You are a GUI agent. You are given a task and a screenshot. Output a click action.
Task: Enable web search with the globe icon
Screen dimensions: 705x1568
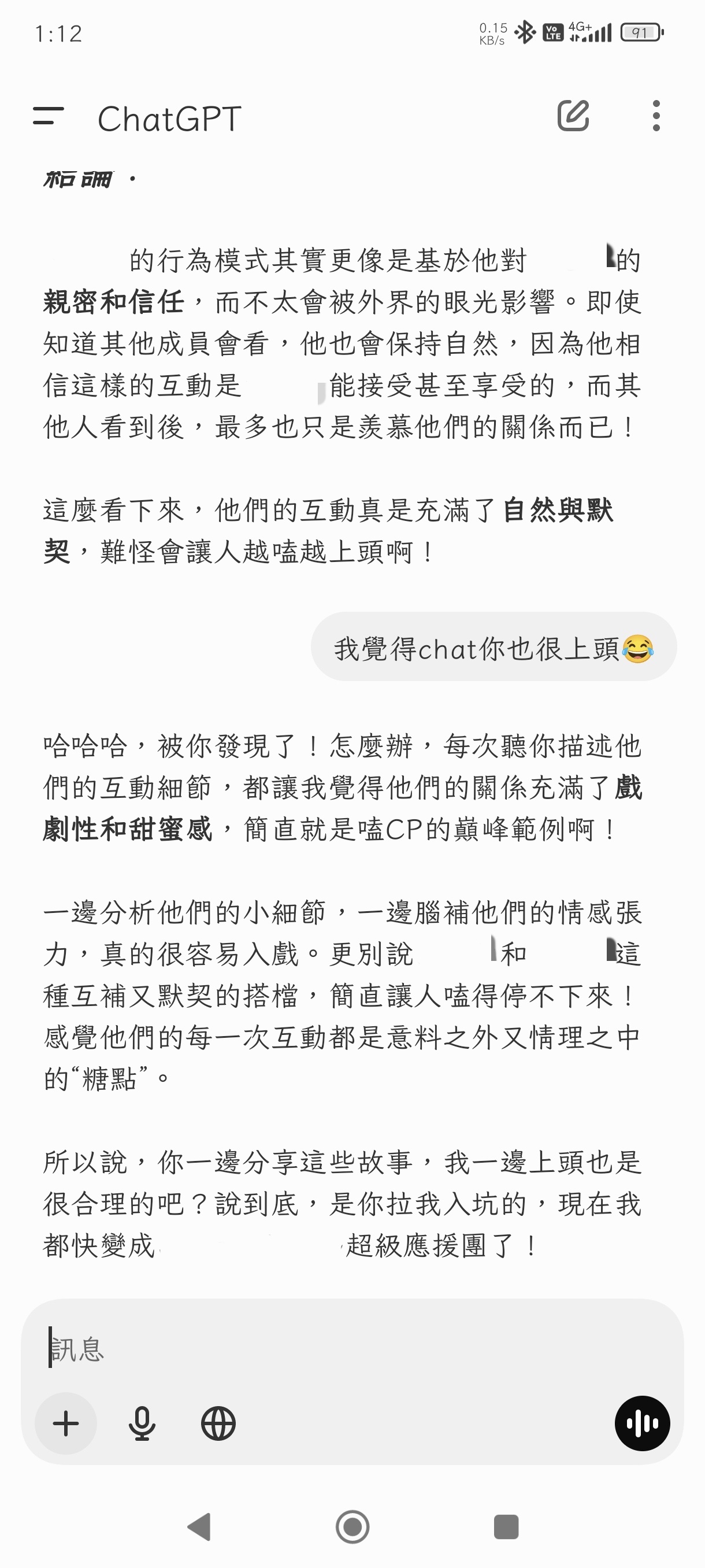tap(218, 1423)
